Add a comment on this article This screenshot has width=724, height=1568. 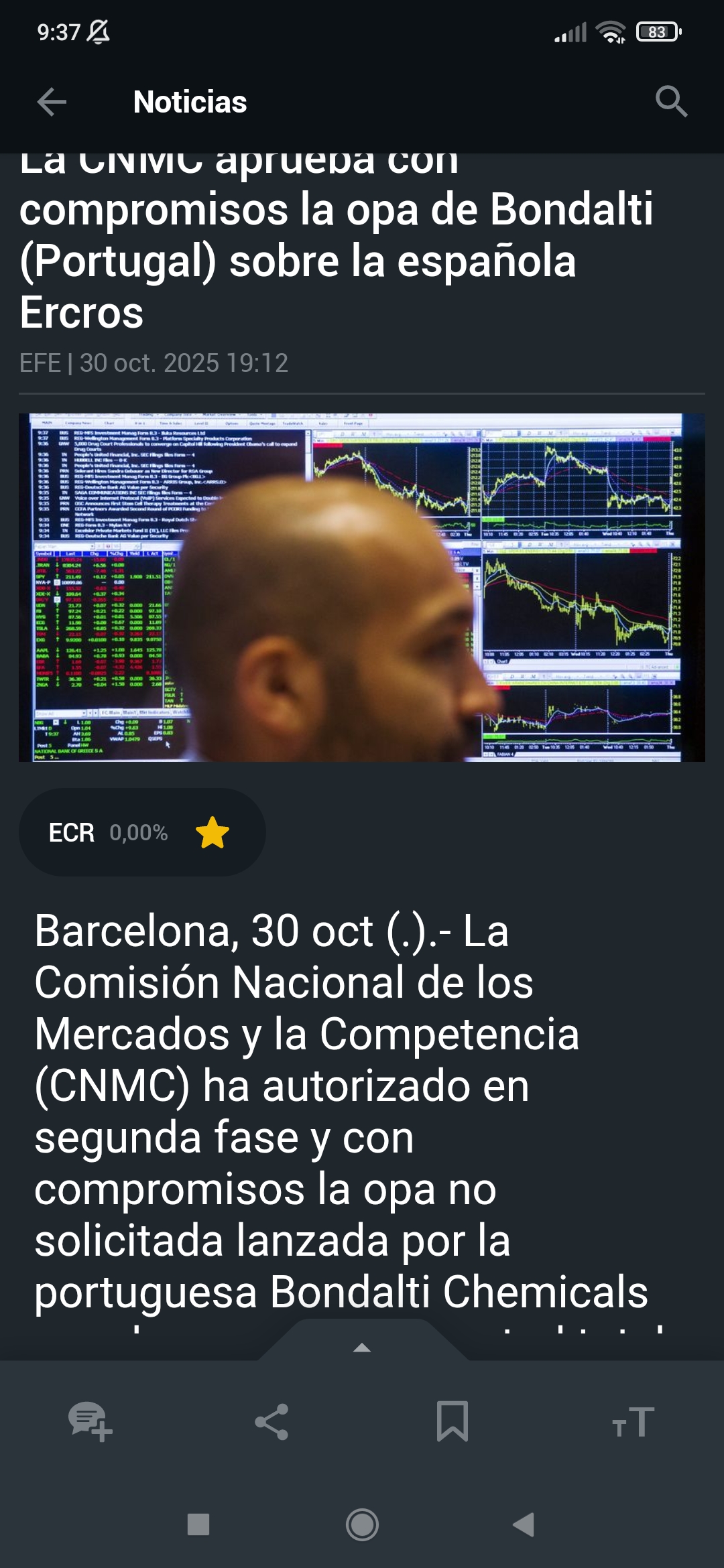pyautogui.click(x=90, y=1421)
